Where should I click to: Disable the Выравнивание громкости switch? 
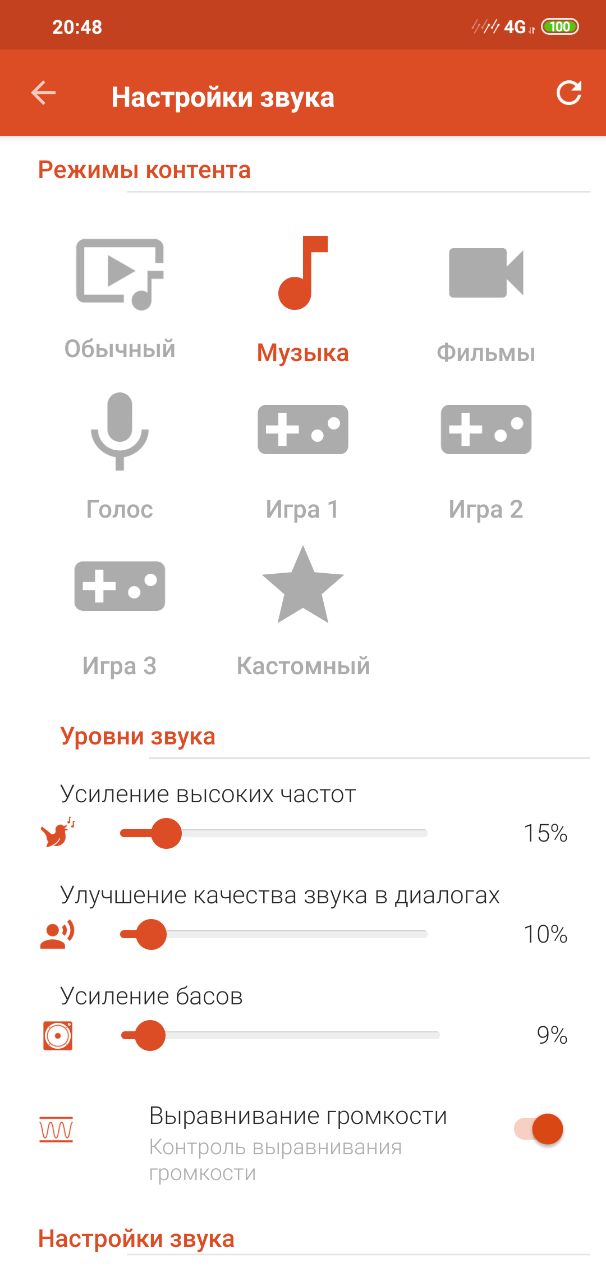pos(539,1129)
